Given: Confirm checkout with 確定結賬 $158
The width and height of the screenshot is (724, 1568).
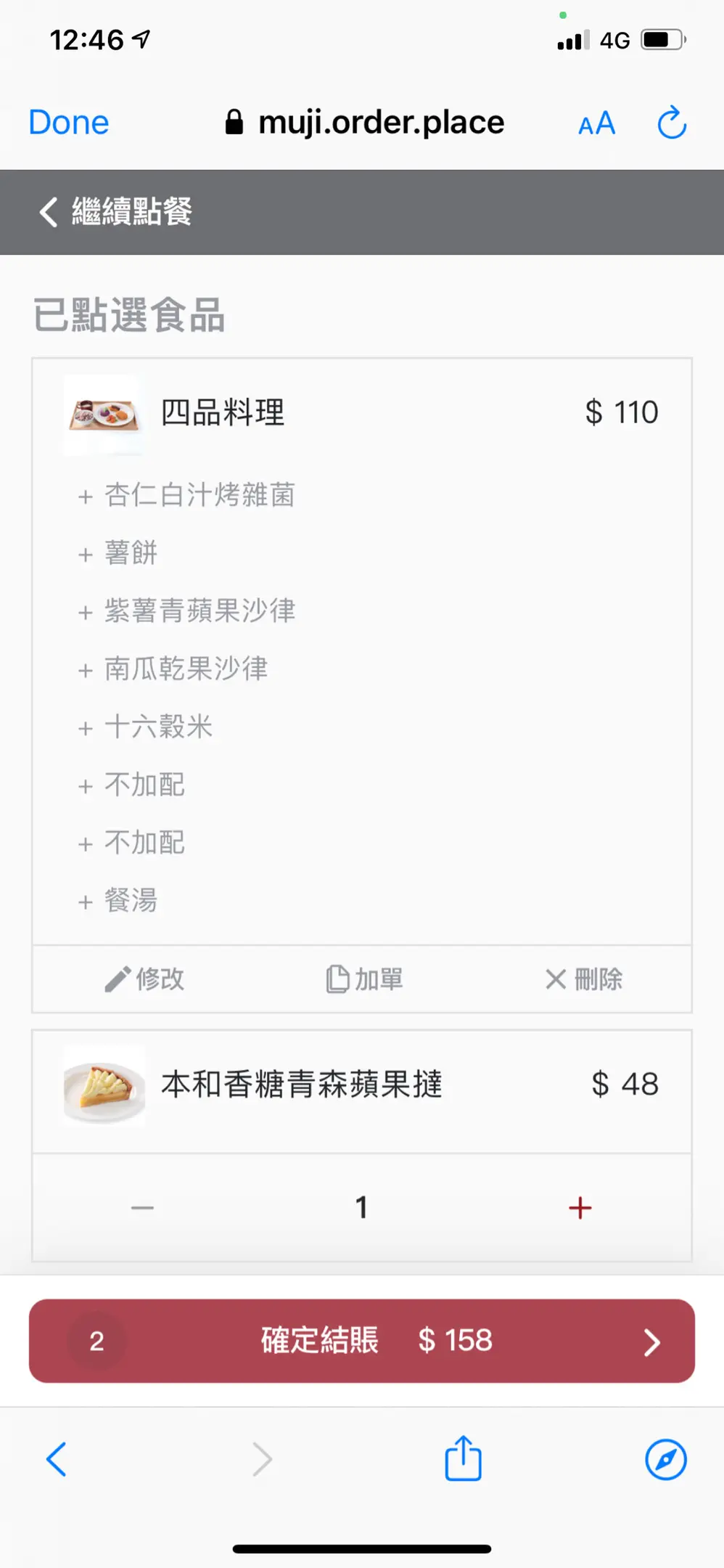Looking at the screenshot, I should (362, 1341).
